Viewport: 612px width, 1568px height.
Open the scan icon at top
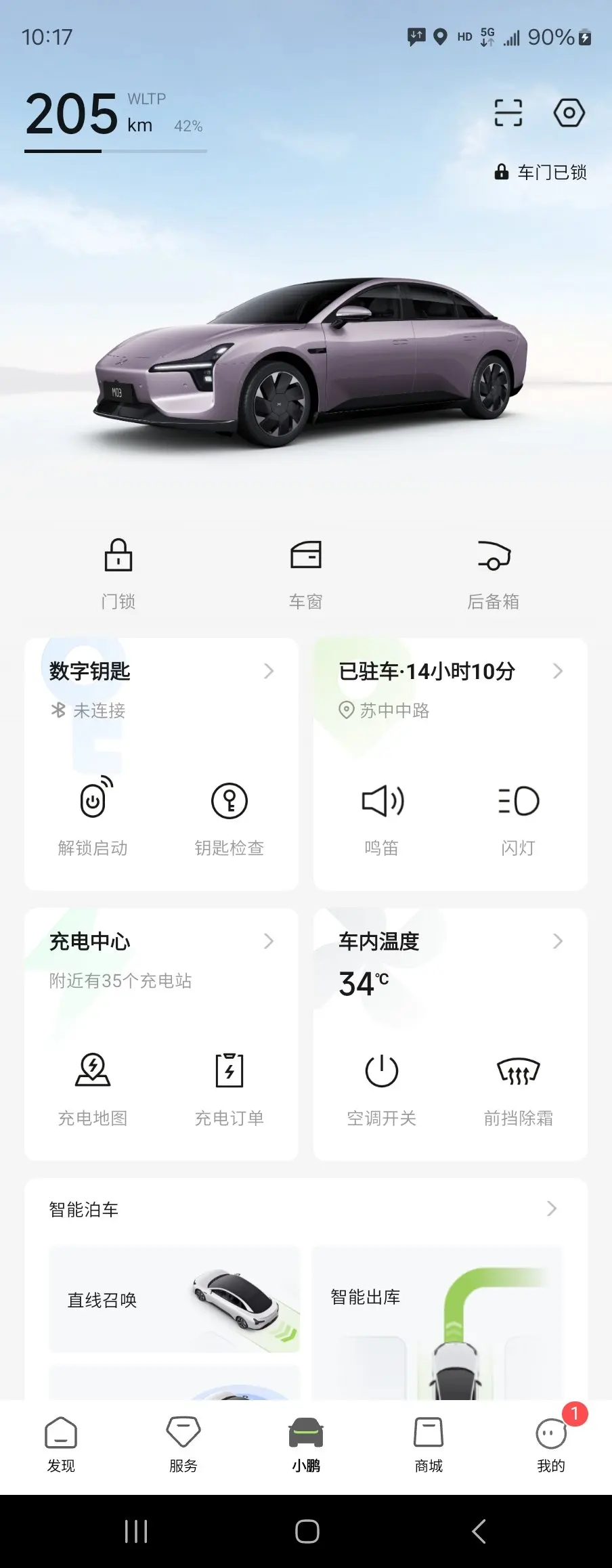508,113
